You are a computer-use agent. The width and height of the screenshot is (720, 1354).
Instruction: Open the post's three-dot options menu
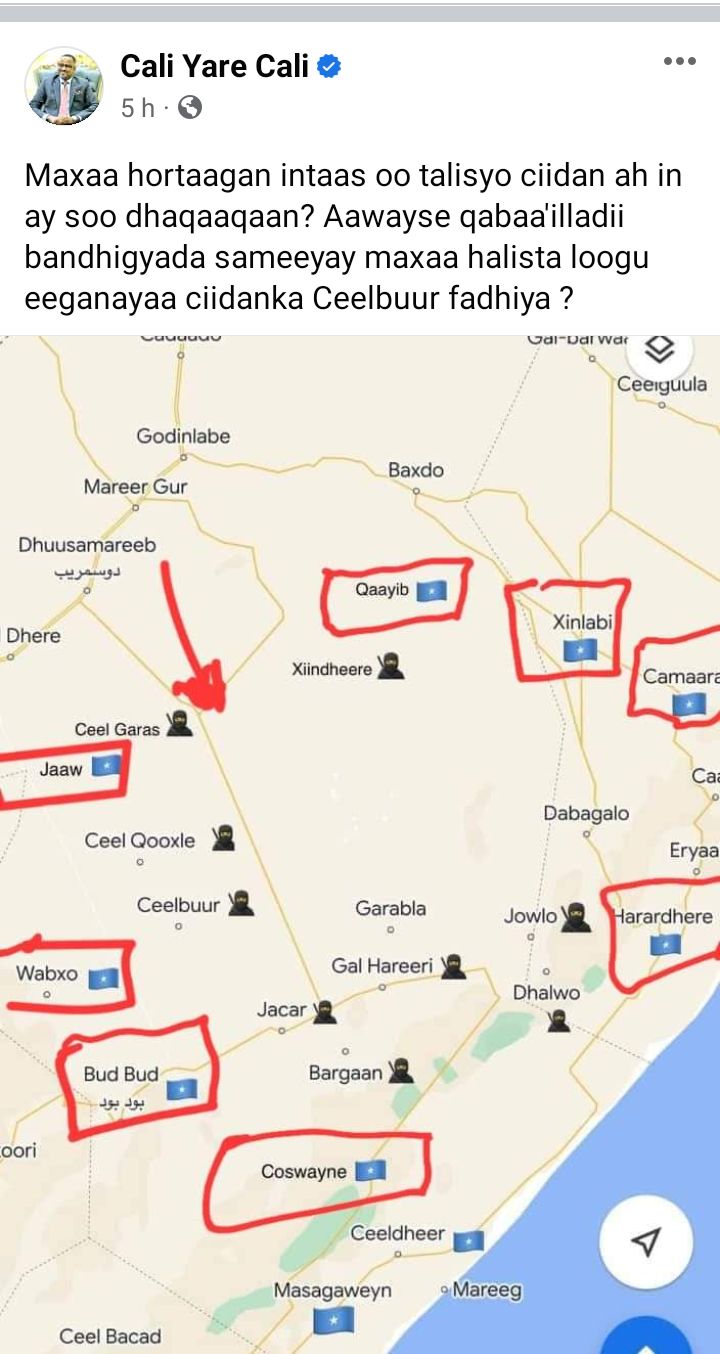tap(679, 62)
